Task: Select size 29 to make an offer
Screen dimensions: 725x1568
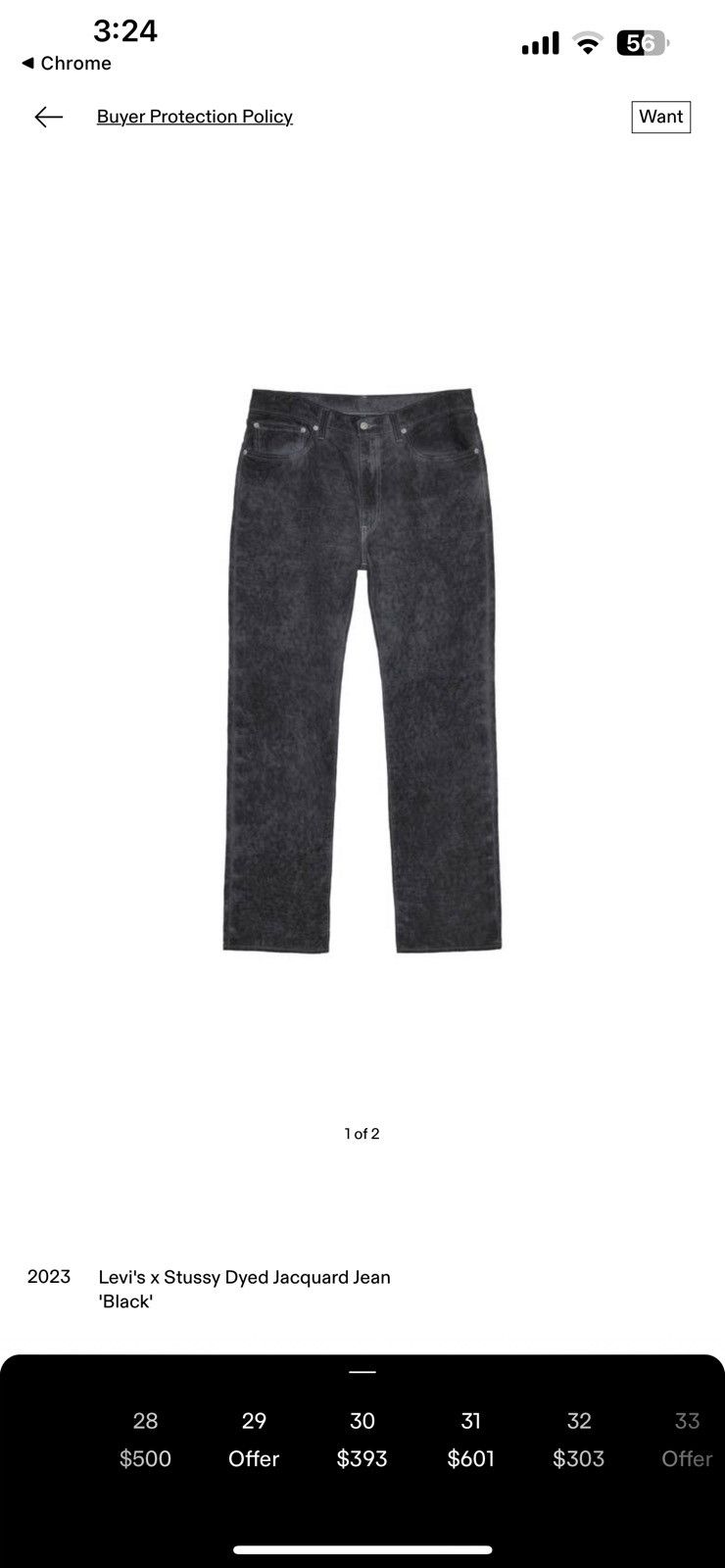Action: coord(254,1440)
